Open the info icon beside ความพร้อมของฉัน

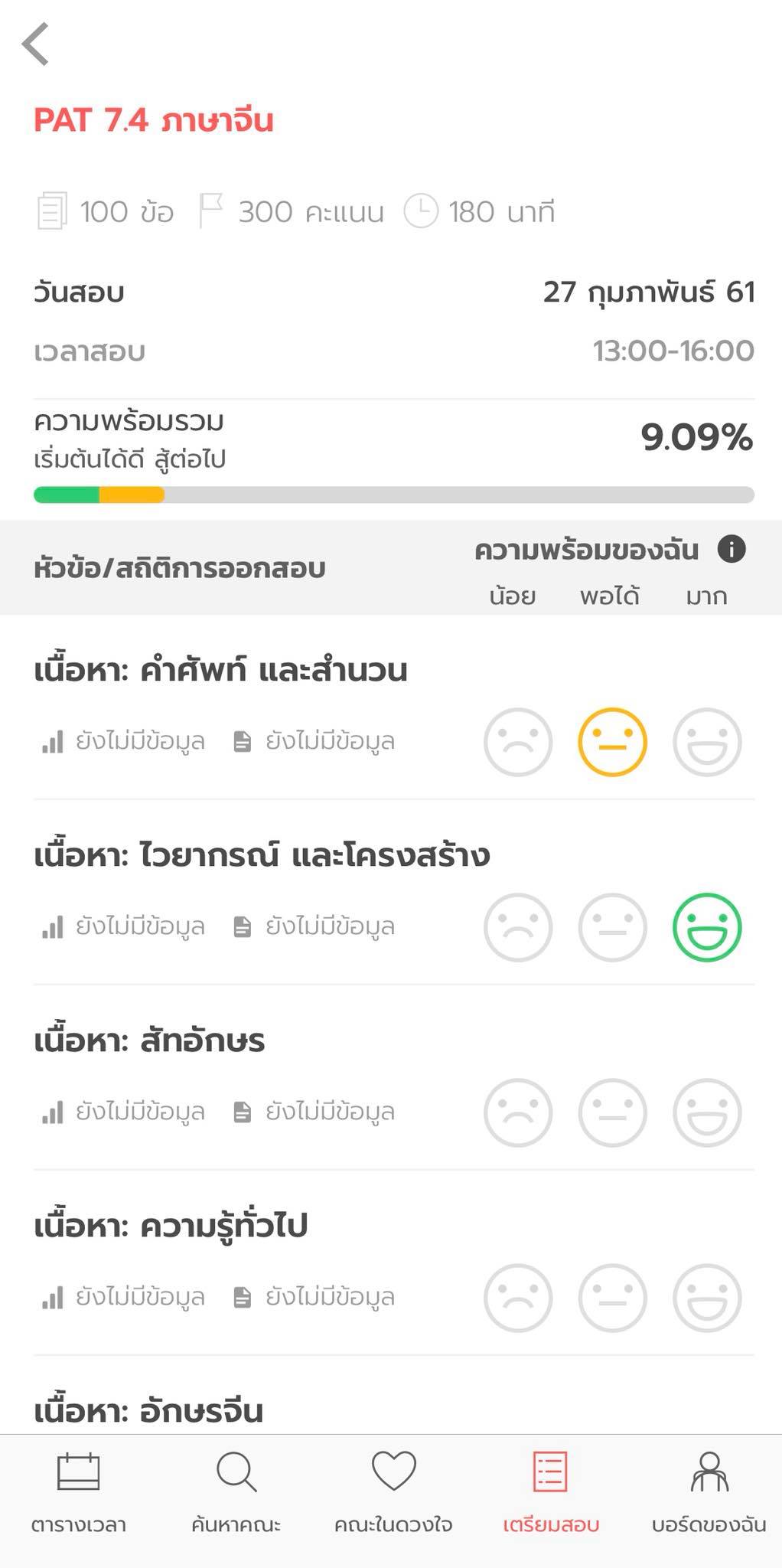click(731, 549)
